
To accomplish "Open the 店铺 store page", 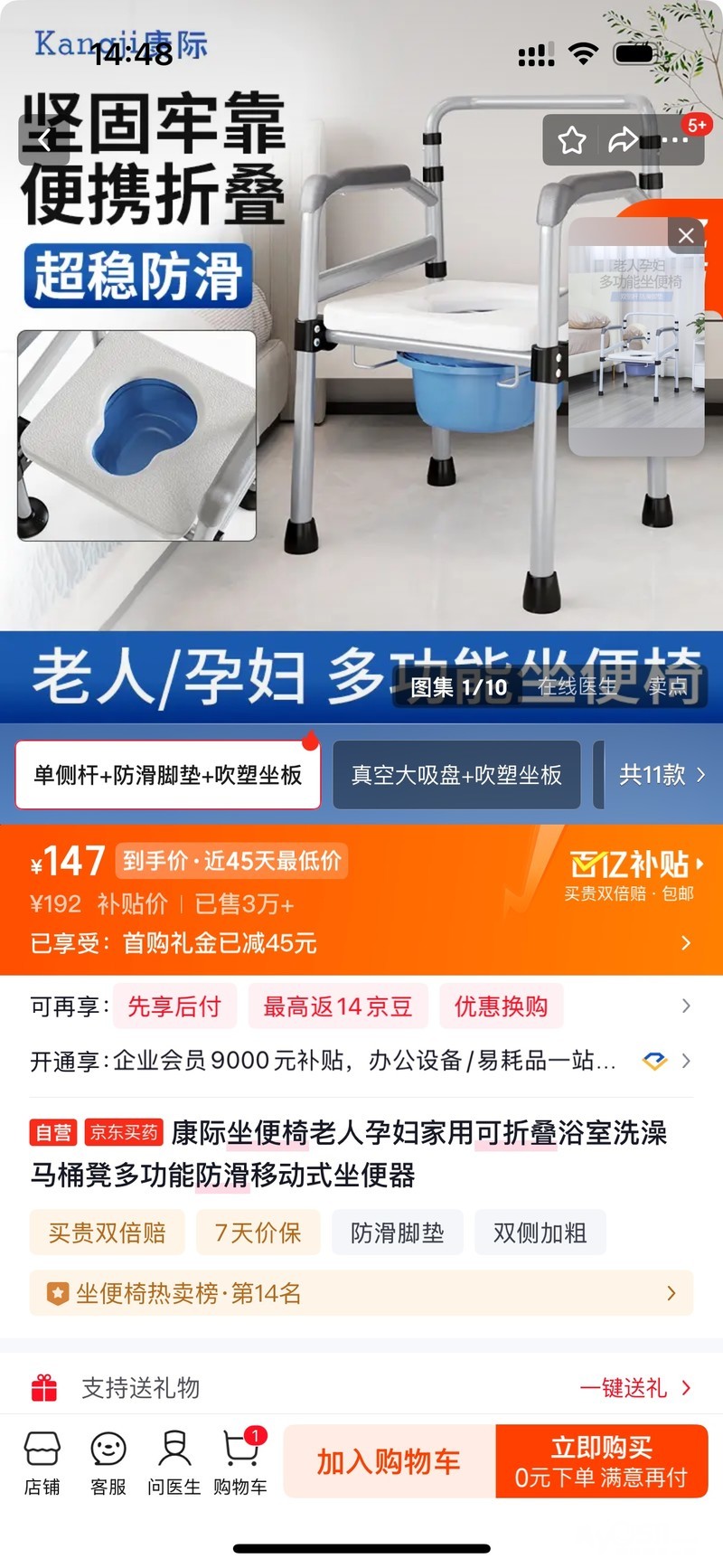I will point(42,1462).
